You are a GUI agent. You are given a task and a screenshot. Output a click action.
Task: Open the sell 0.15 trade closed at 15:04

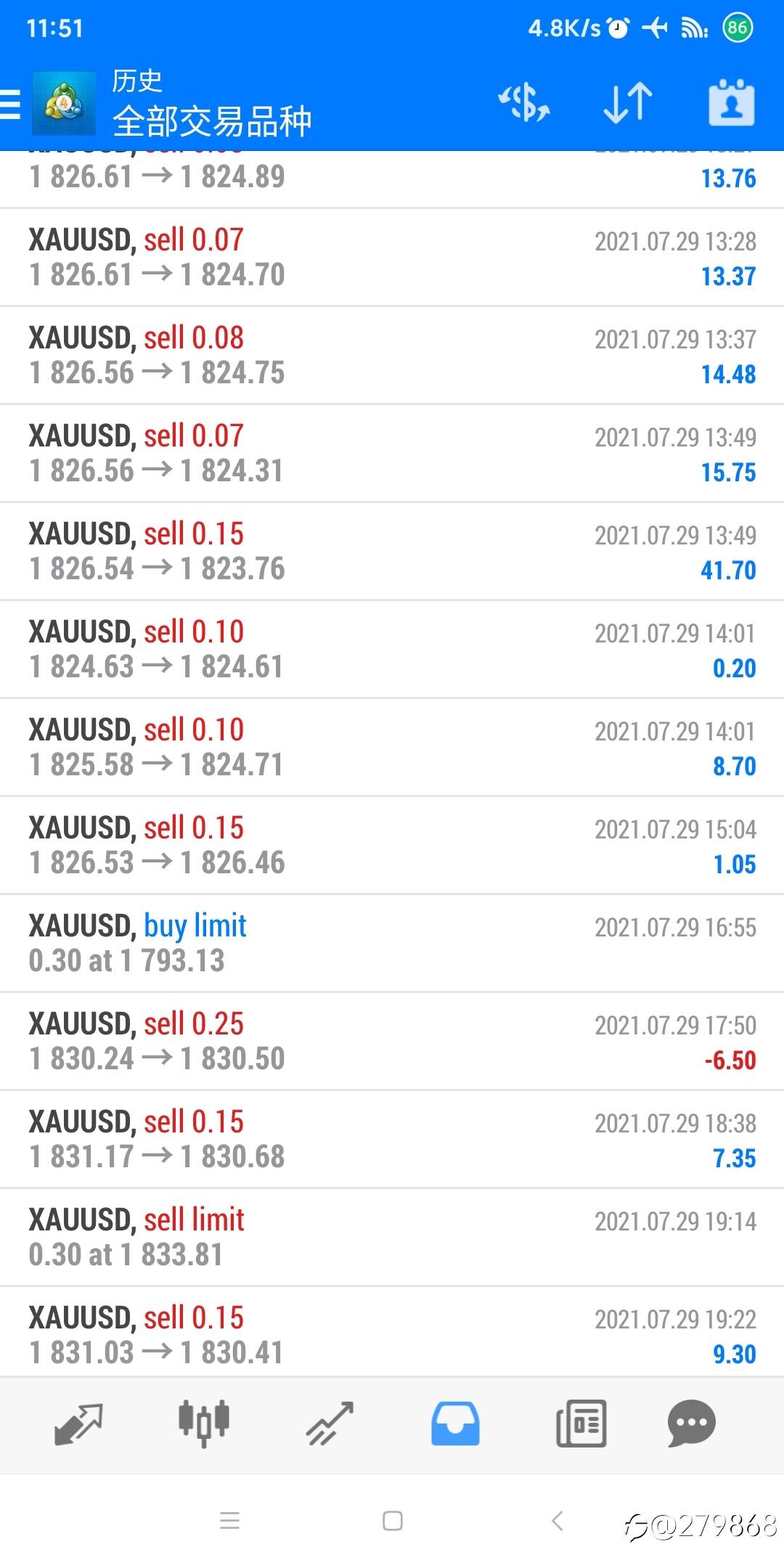(392, 846)
